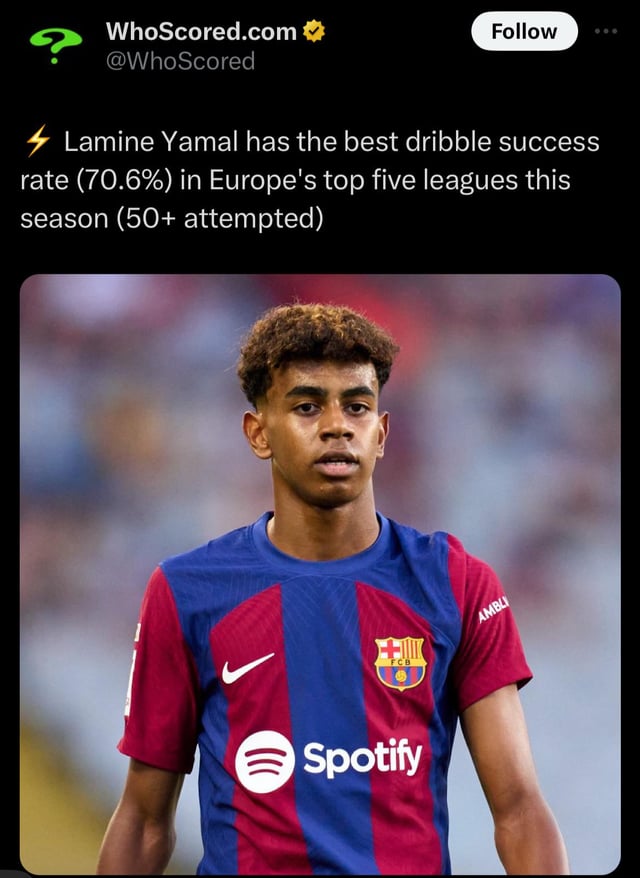Image resolution: width=640 pixels, height=878 pixels.
Task: Follow the WhoScored.com account
Action: click(524, 32)
